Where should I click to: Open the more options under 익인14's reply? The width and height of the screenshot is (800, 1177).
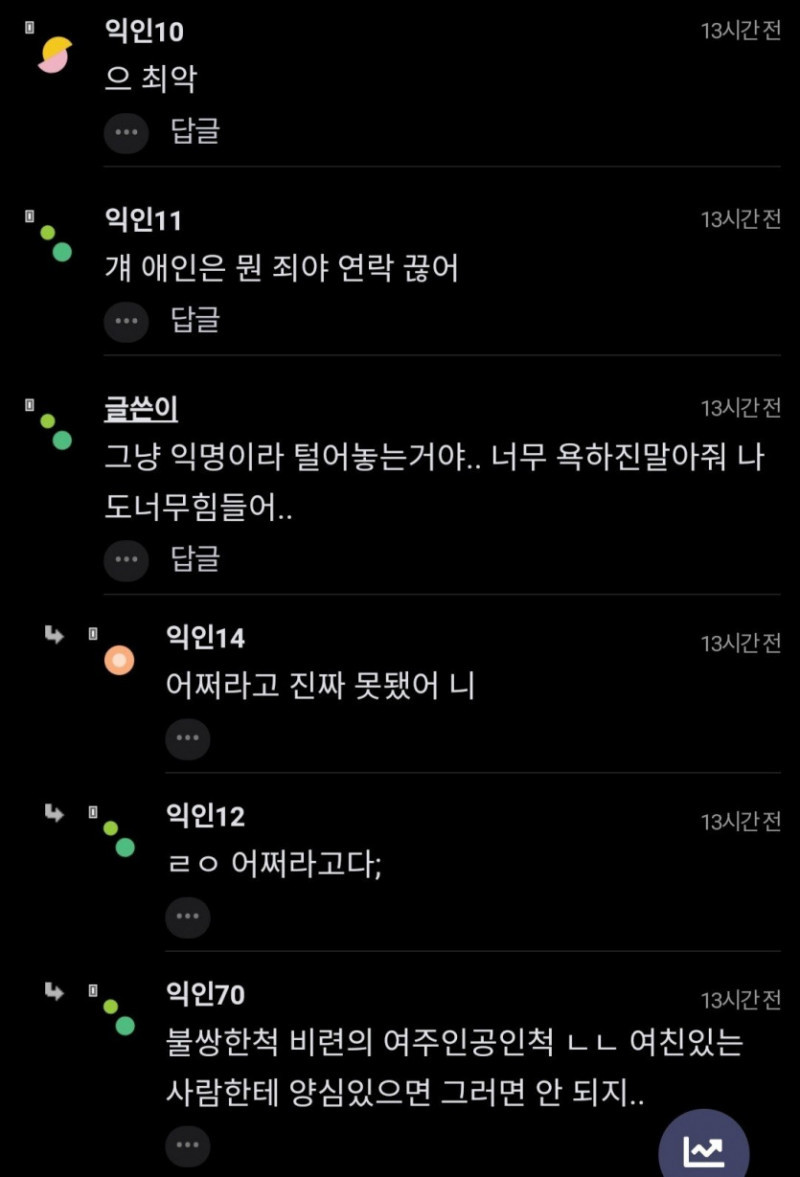[187, 739]
